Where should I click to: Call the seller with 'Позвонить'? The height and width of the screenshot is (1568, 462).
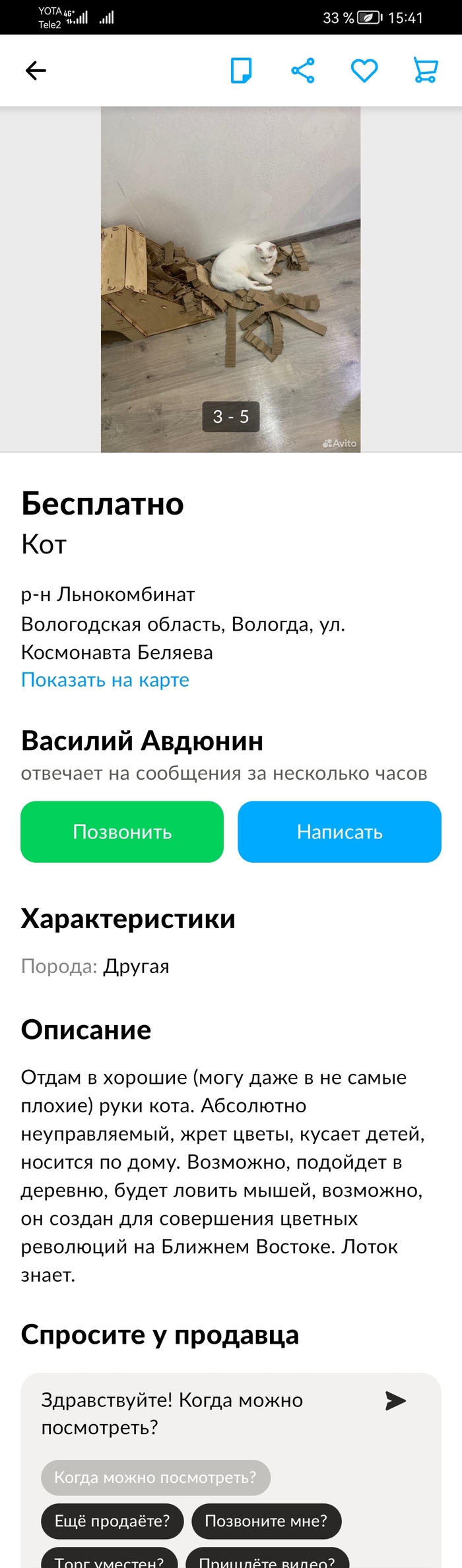coord(122,831)
